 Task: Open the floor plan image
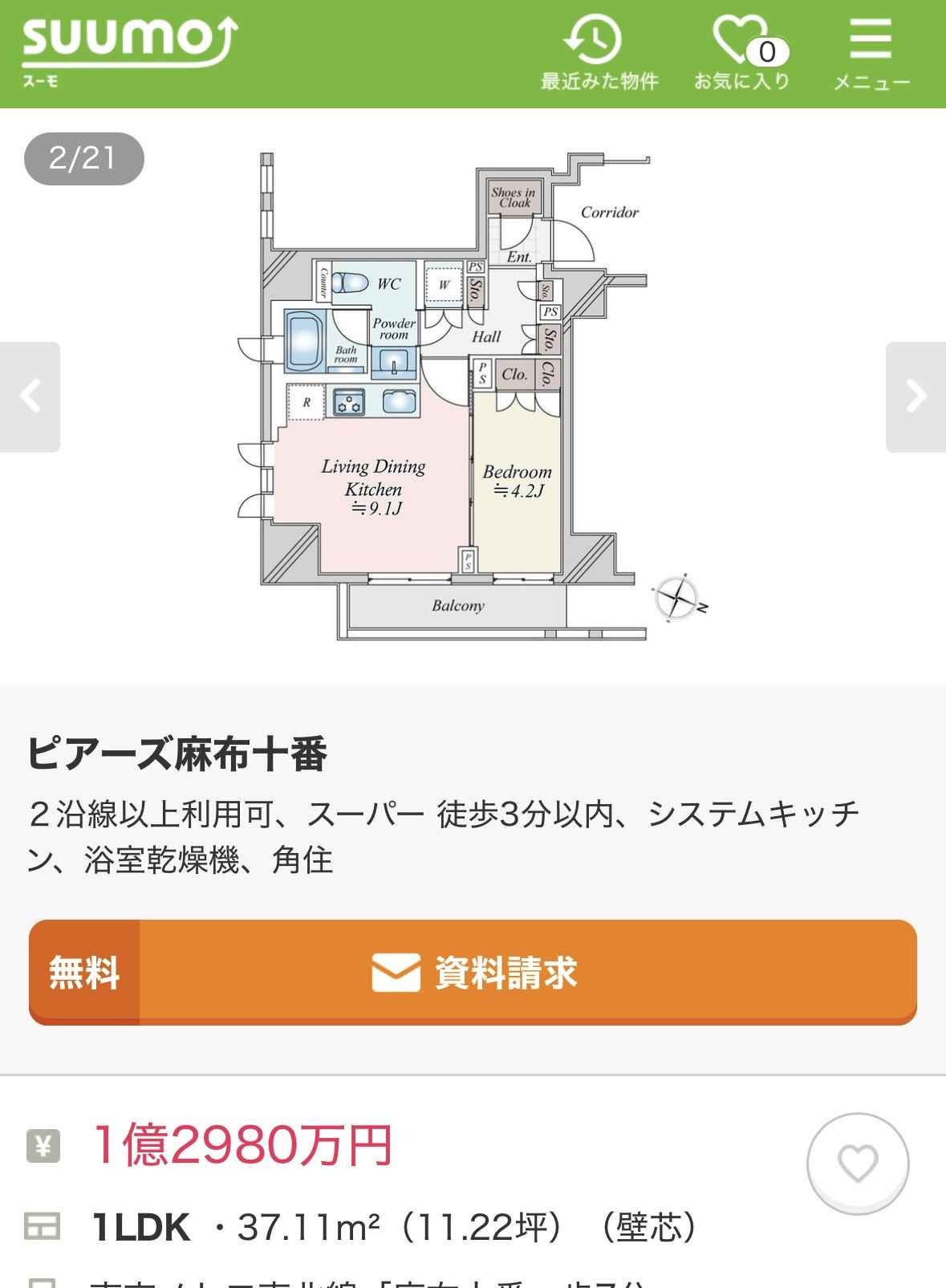[x=473, y=396]
